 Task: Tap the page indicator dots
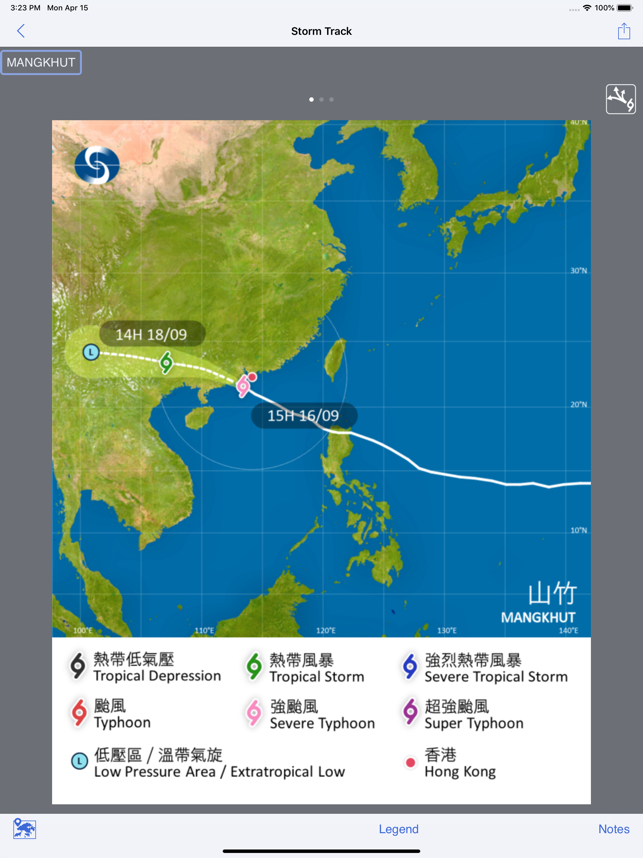[321, 100]
